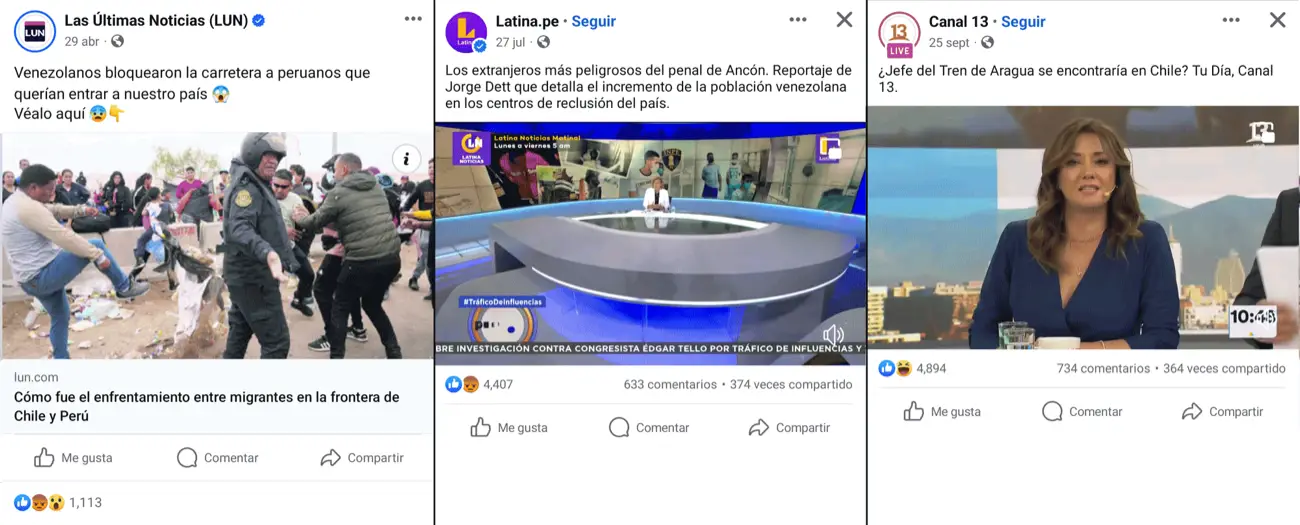This screenshot has height=525, width=1300.
Task: Open the lun.com article about the migrant border clash
Action: coord(206,406)
